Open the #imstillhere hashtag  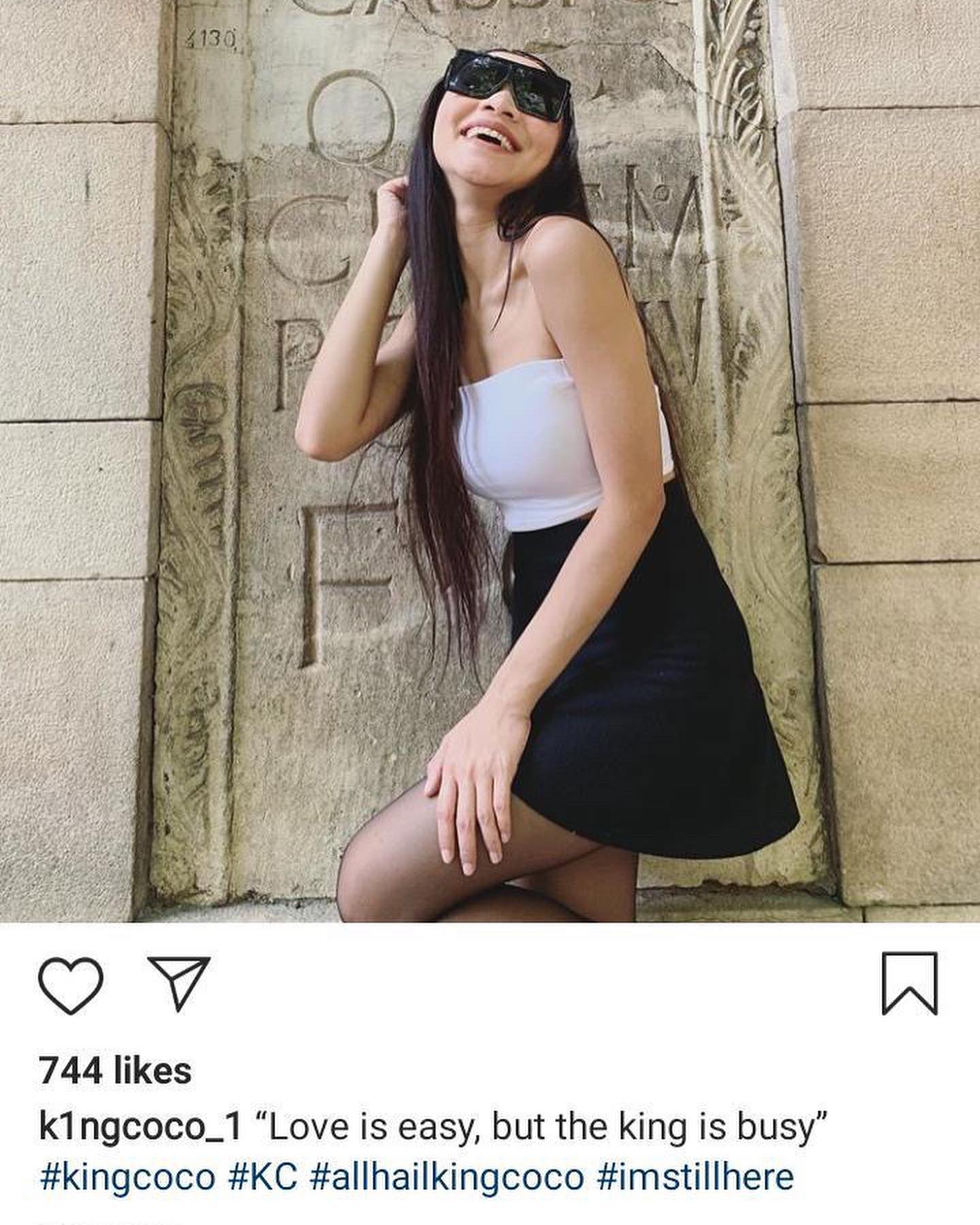tap(696, 1177)
